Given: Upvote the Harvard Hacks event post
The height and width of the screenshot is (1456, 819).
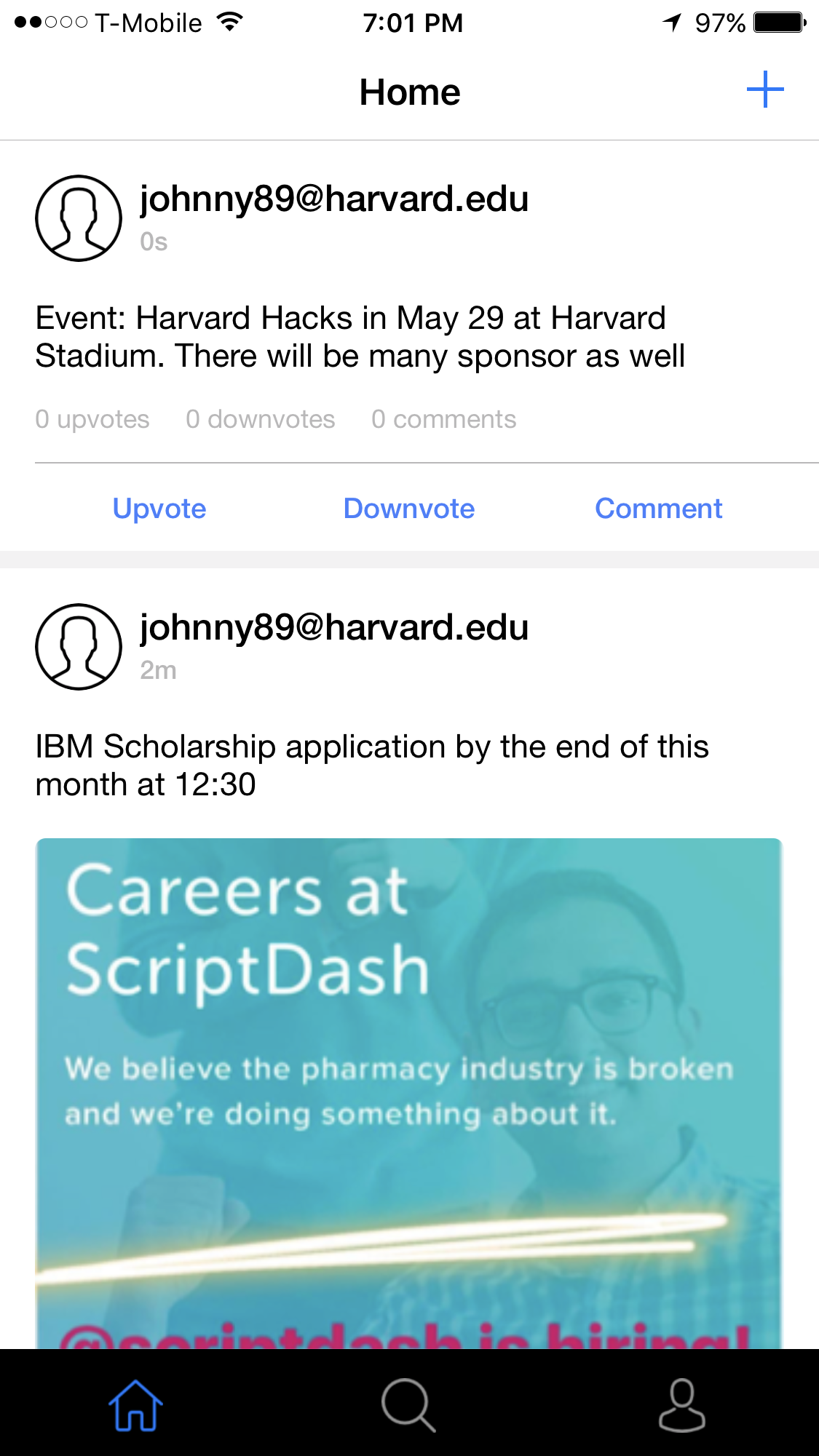Looking at the screenshot, I should tap(159, 509).
